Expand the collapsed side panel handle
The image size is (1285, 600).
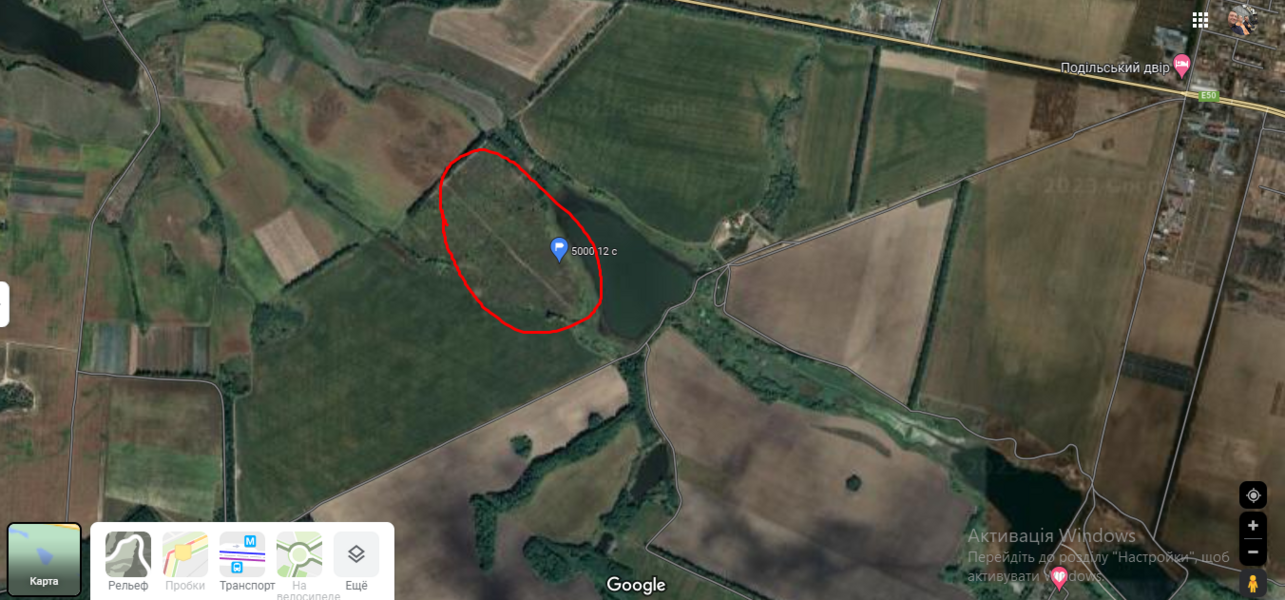coord(4,304)
